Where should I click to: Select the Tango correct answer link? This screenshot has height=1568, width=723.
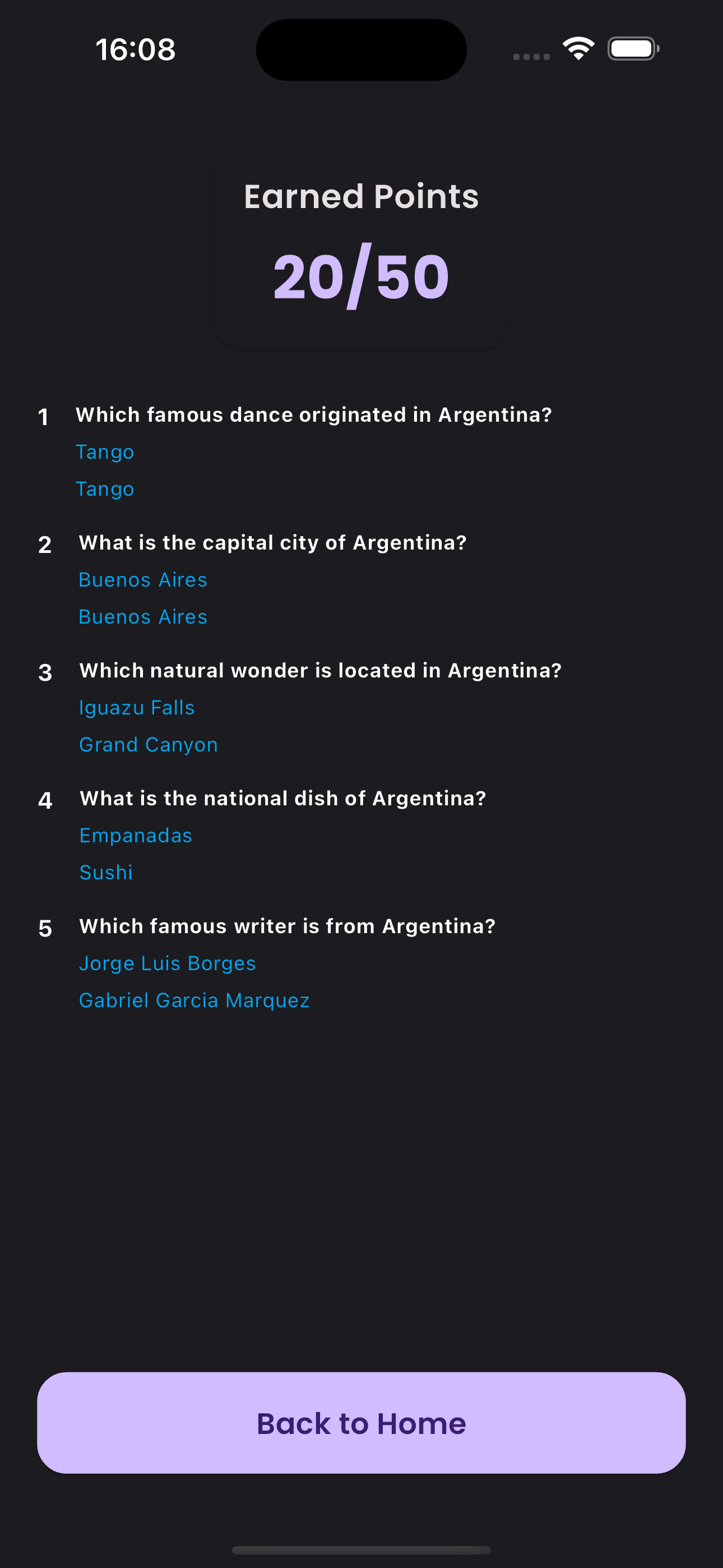click(105, 452)
